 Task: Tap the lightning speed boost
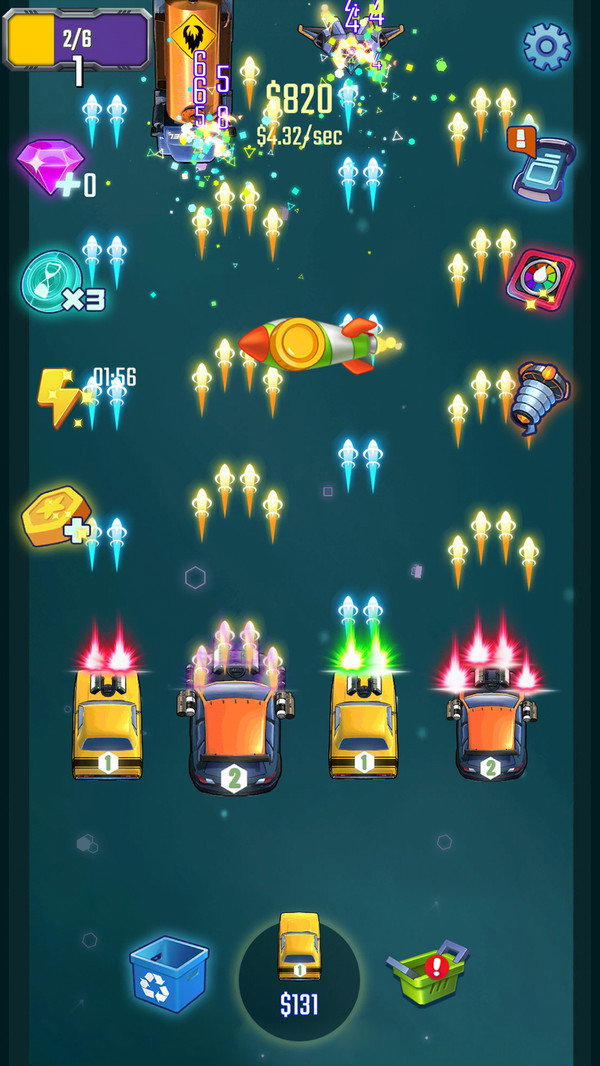pyautogui.click(x=59, y=396)
